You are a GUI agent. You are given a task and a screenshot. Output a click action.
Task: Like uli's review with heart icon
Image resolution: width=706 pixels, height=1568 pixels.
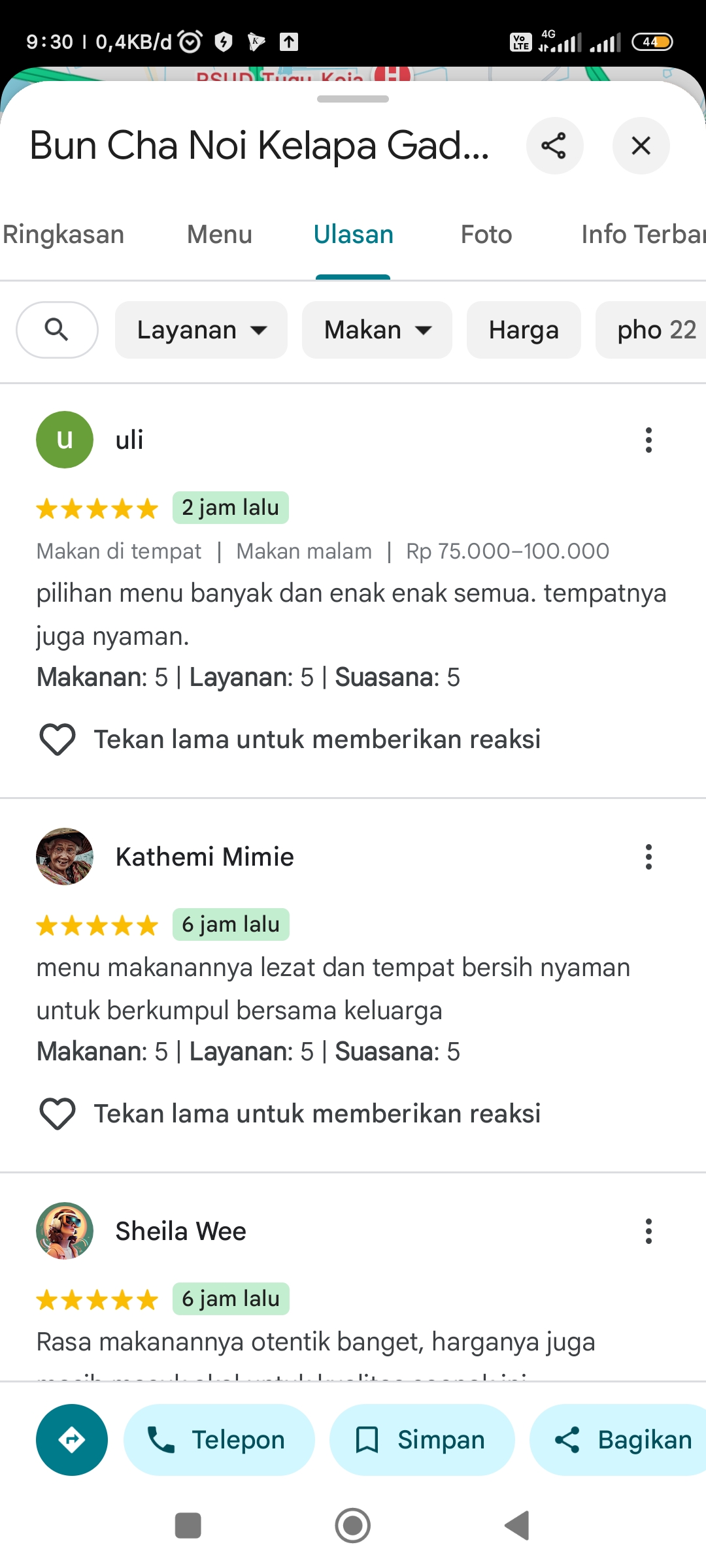coord(58,740)
